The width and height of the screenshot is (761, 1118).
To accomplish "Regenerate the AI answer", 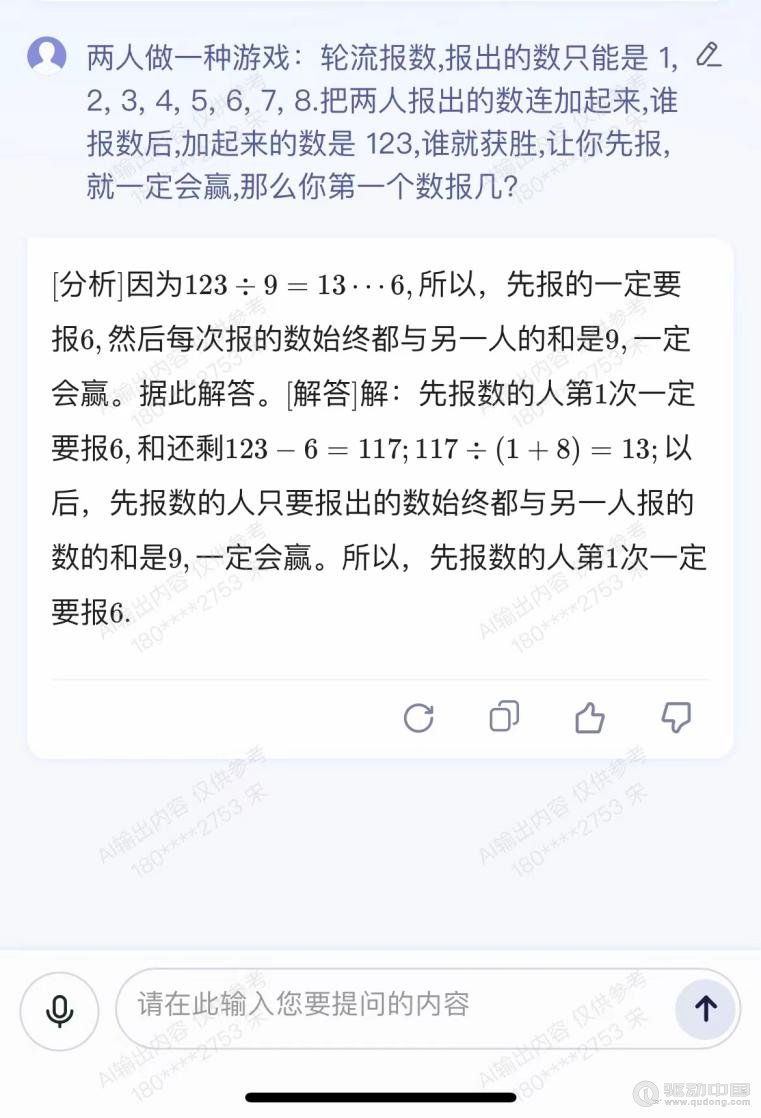I will point(418,717).
